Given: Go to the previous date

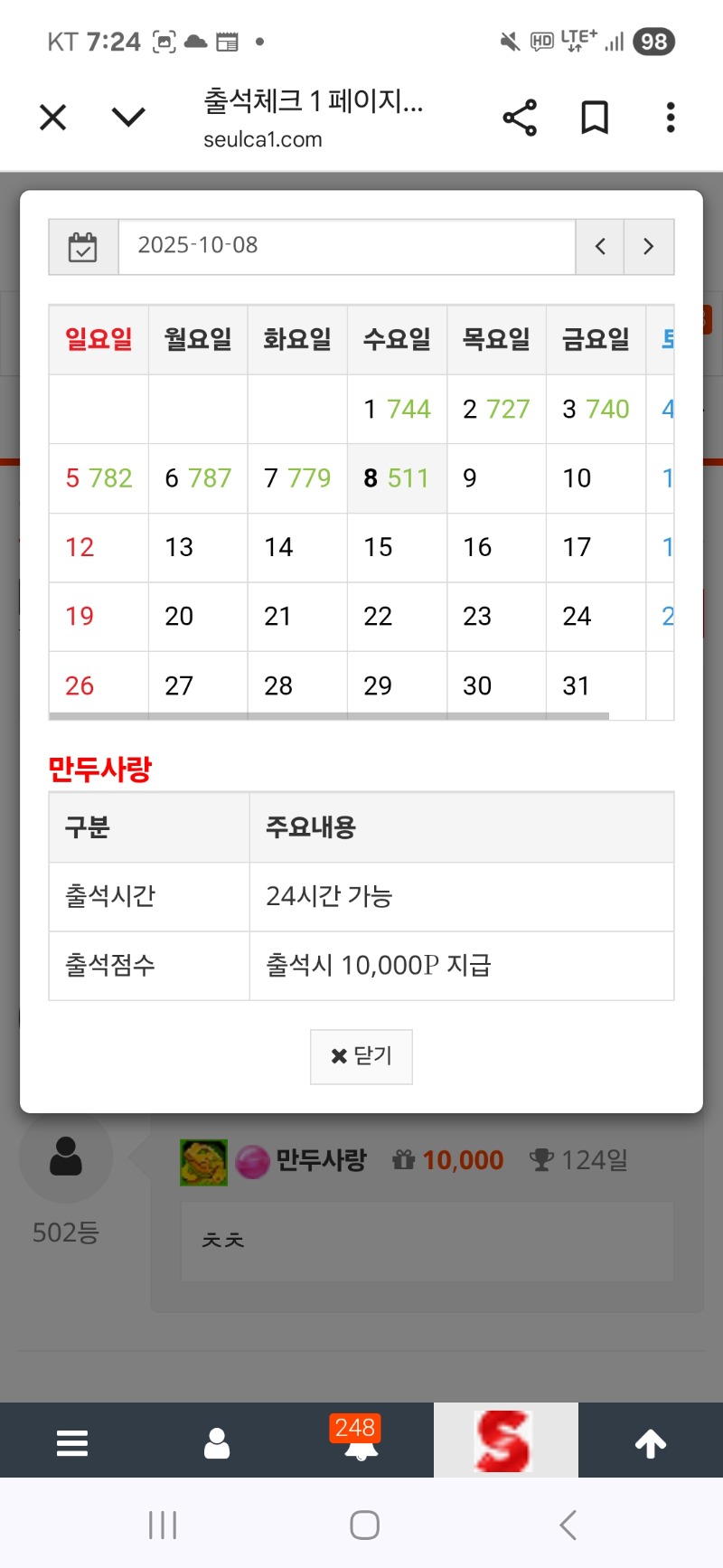Looking at the screenshot, I should pyautogui.click(x=600, y=246).
